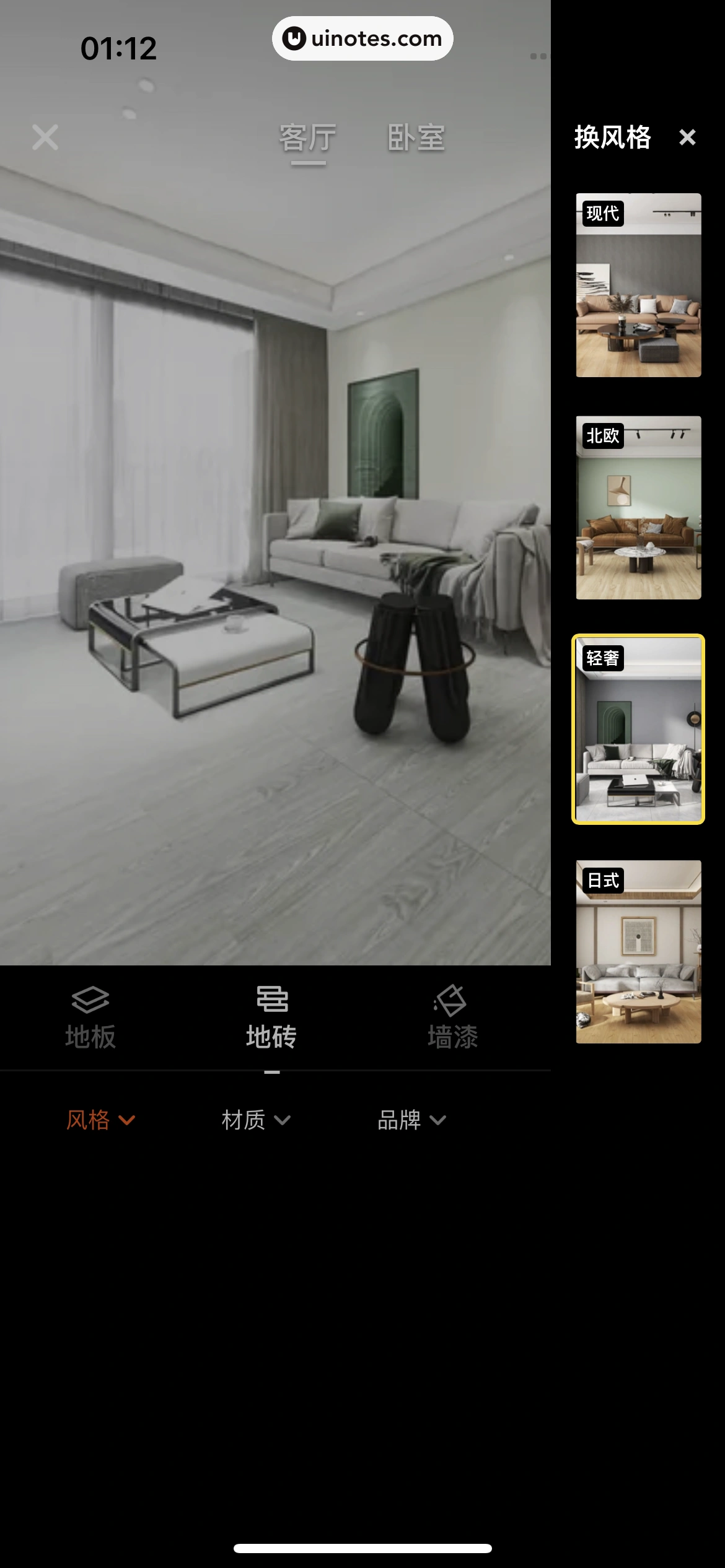Screen dimensions: 725x1568
Task: Tap the selected 轻奢 style thumbnail
Action: point(638,730)
